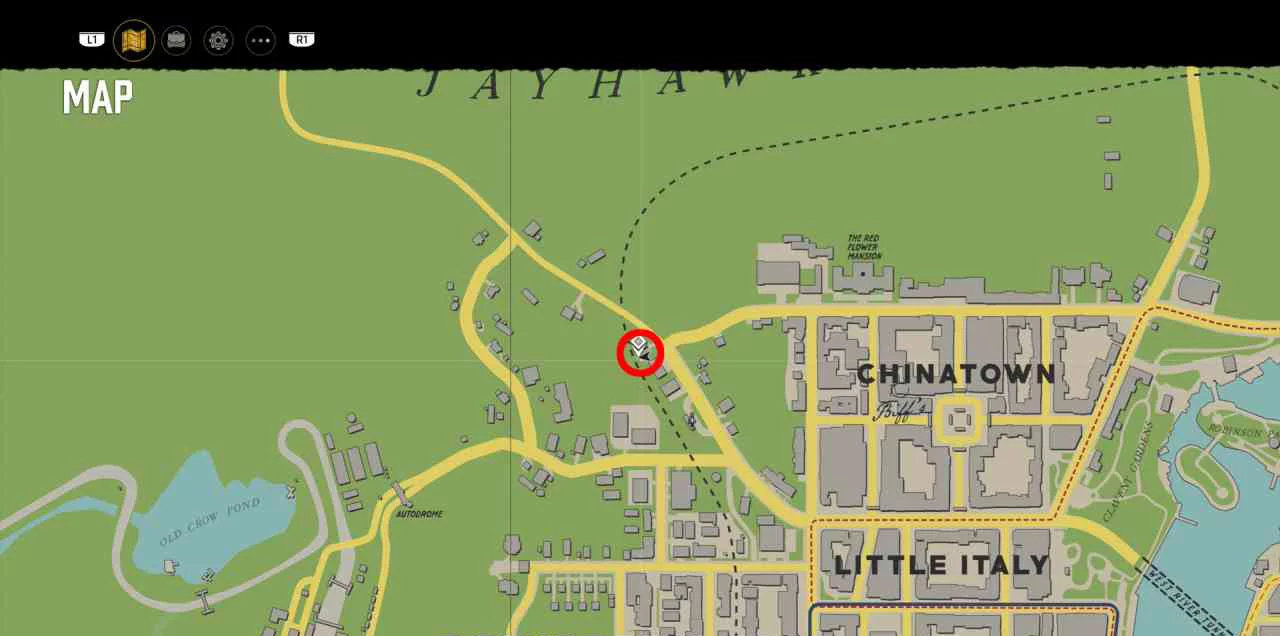This screenshot has height=636, width=1280.
Task: Tap the R1 next-tab button
Action: [302, 40]
